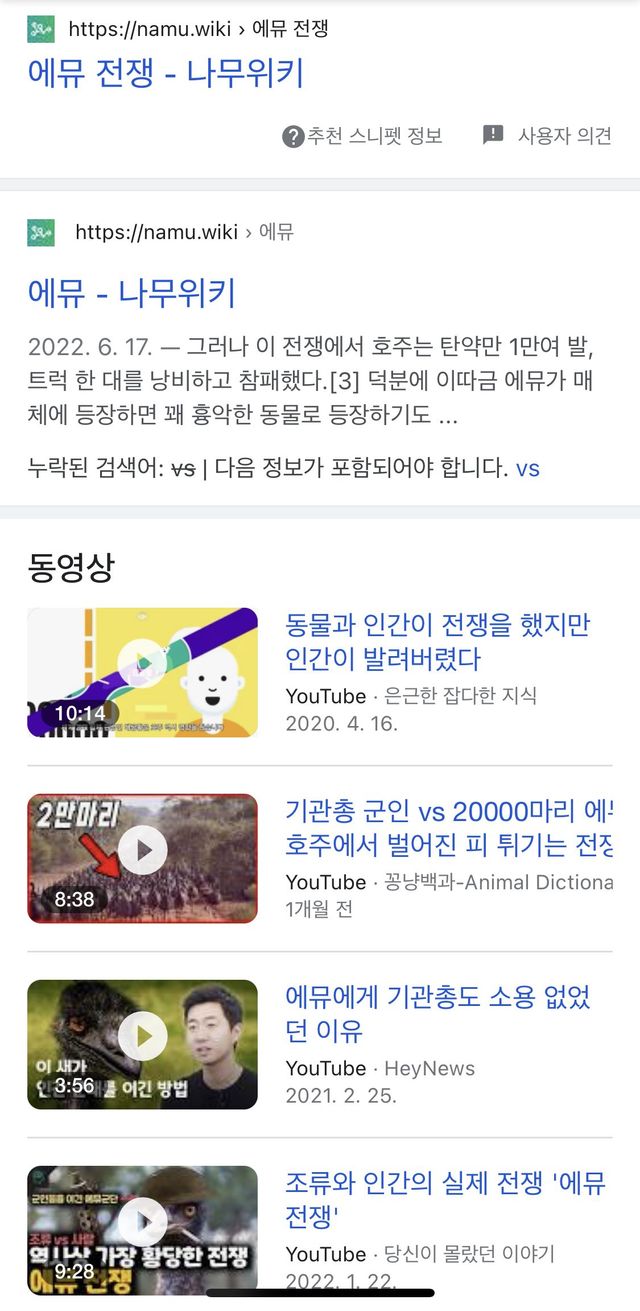Open 기관총 군인 vs 20000마리 video title
Viewport: 640px width, 1311px height.
click(449, 828)
